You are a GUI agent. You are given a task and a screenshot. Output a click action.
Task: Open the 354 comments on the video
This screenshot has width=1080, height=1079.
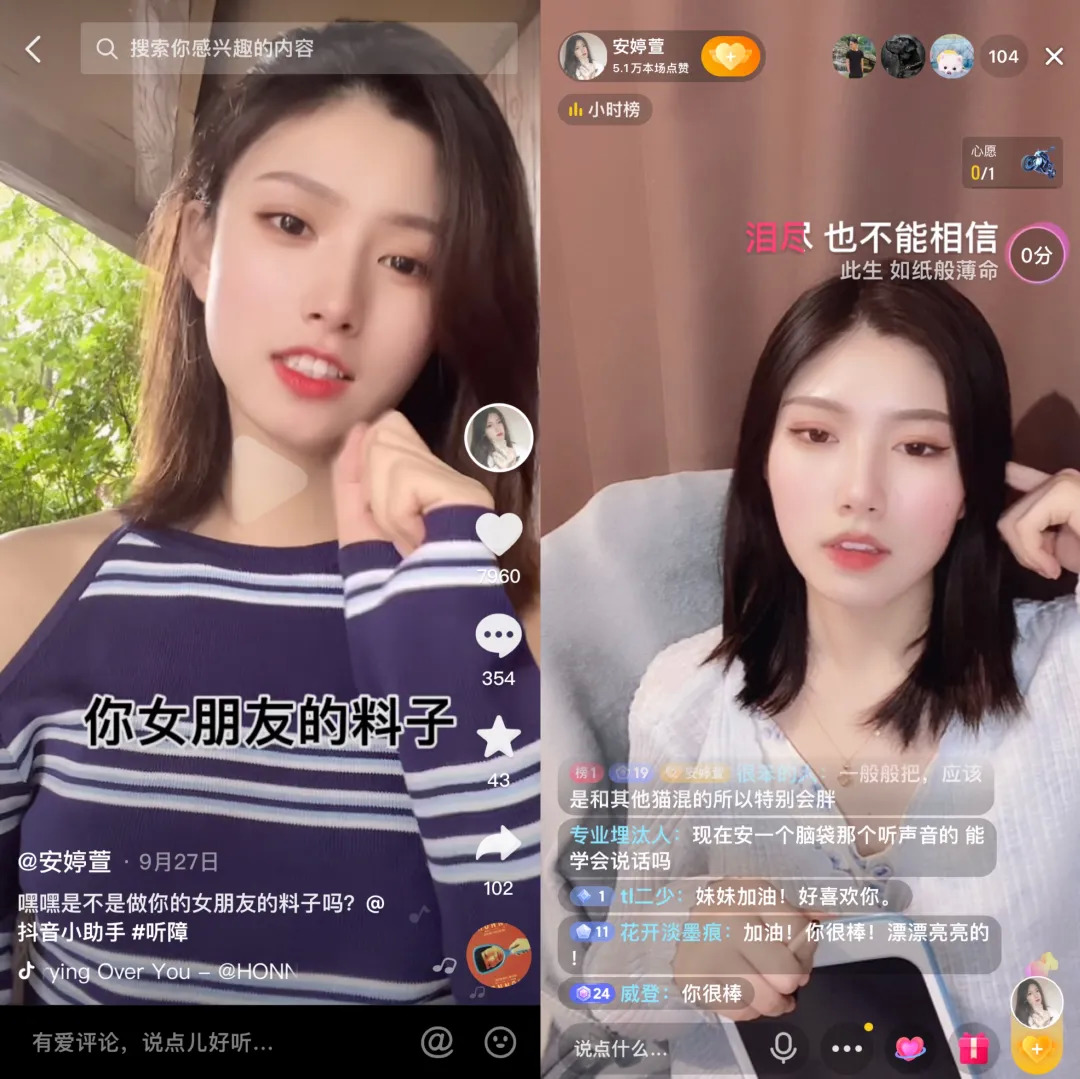498,637
